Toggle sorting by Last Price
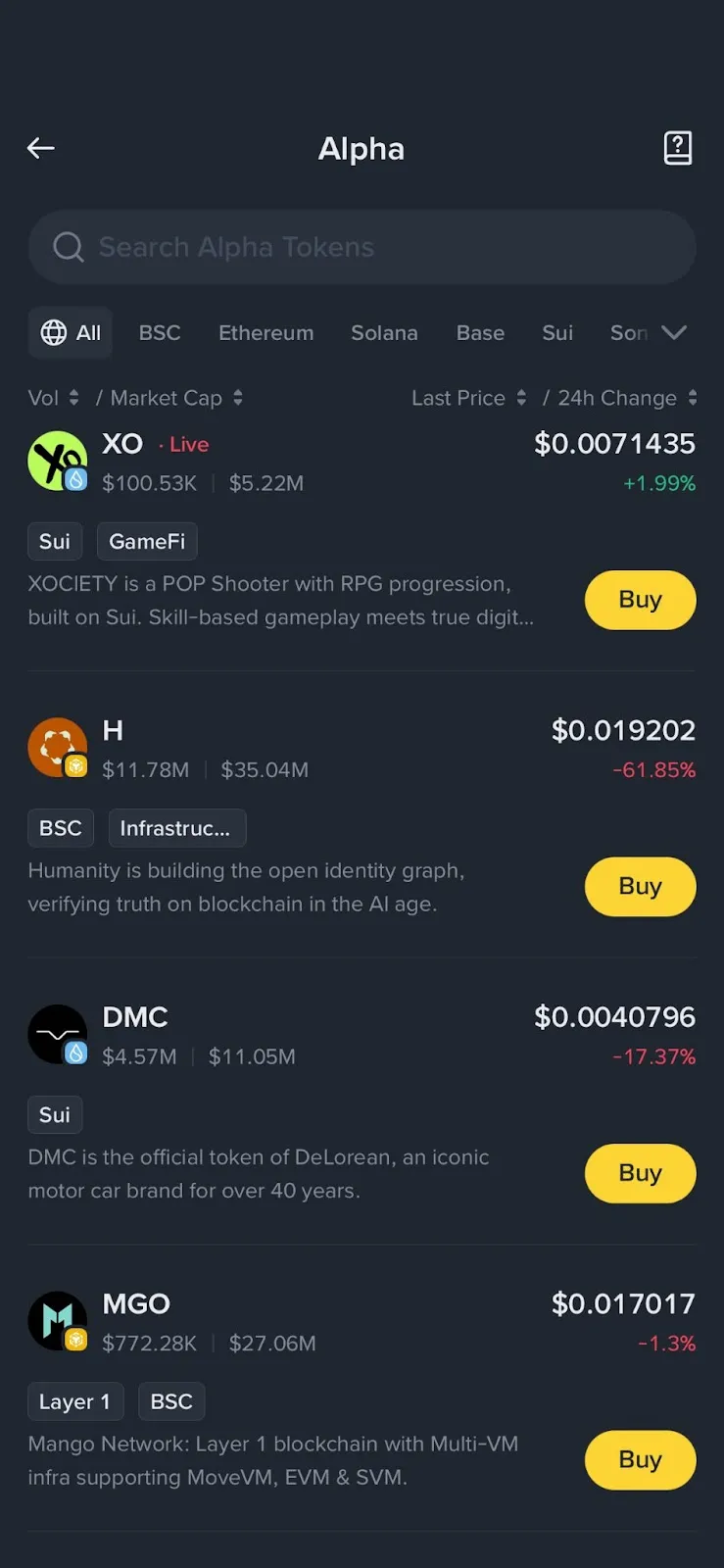 [522, 398]
